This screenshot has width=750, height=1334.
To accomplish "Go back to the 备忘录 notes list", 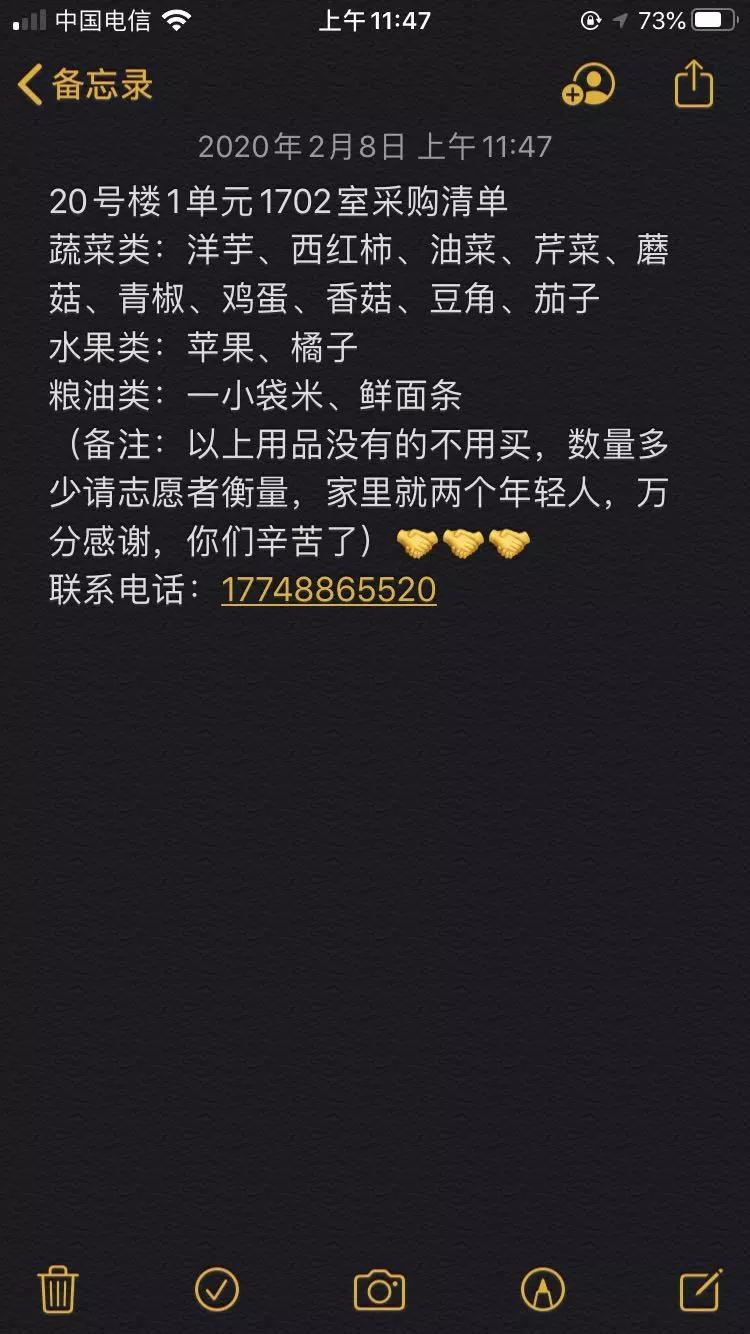I will tap(83, 87).
